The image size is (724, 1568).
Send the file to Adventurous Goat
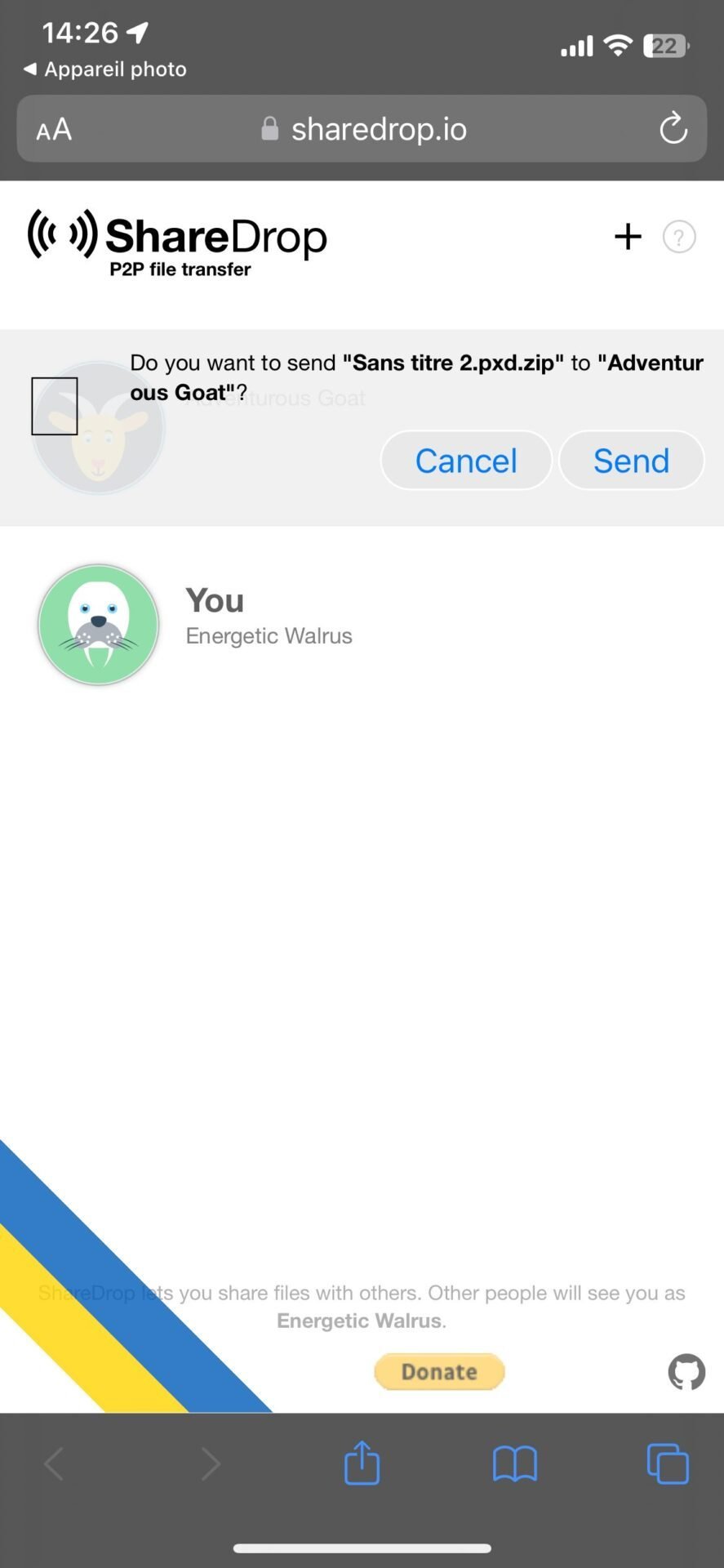631,461
